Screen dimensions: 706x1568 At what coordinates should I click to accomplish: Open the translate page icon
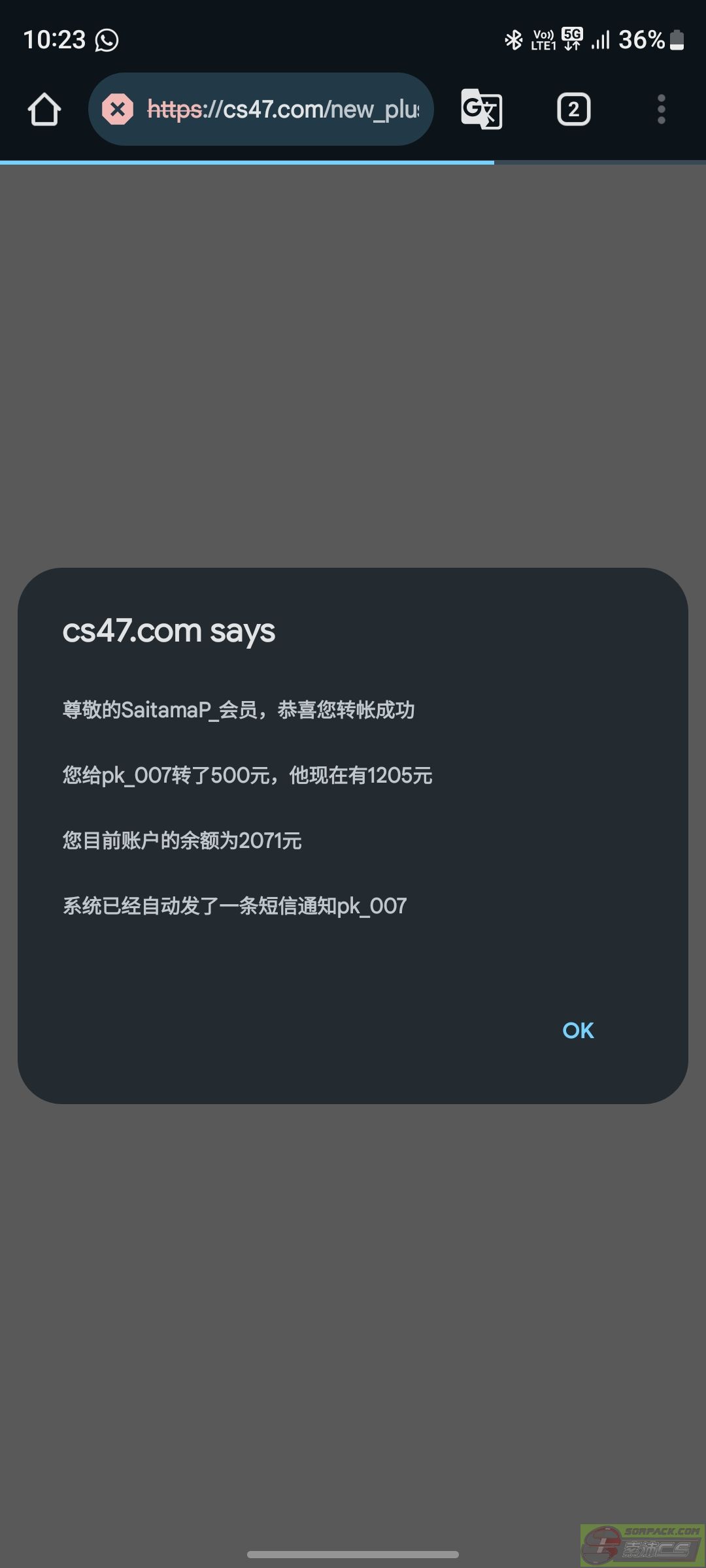[482, 109]
